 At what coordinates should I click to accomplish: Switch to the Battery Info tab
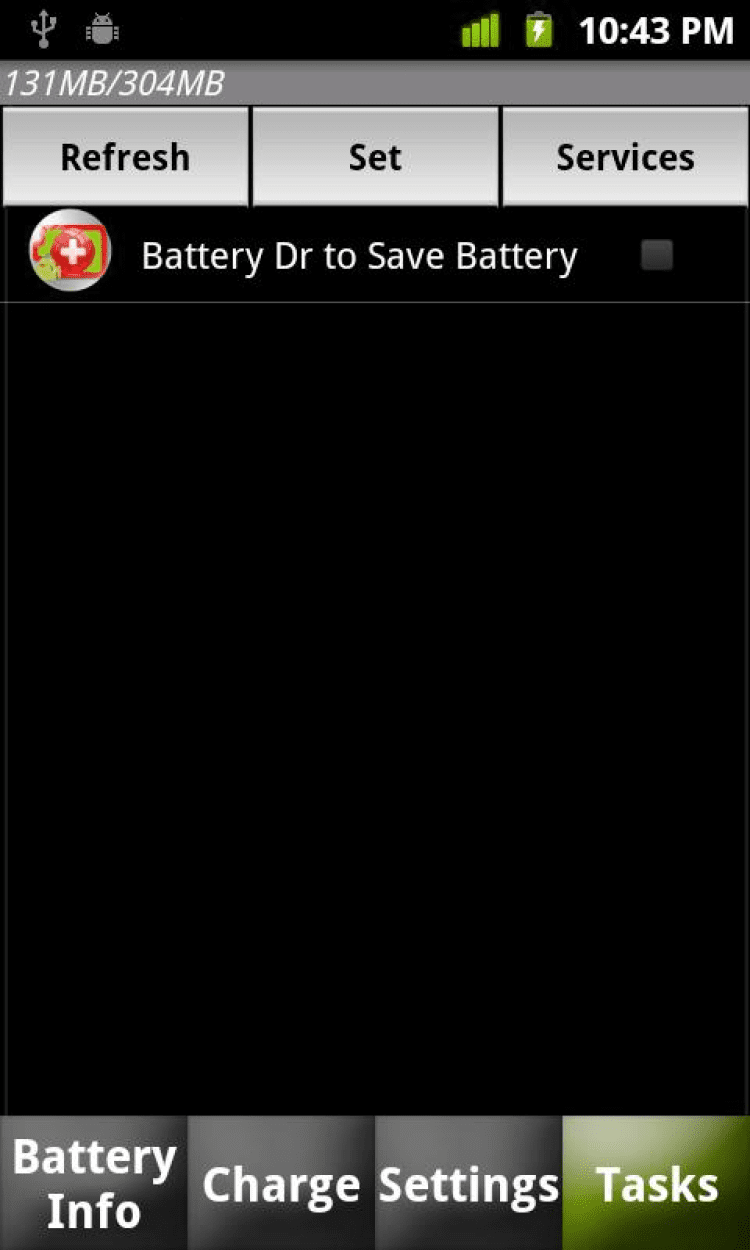pyautogui.click(x=94, y=1183)
